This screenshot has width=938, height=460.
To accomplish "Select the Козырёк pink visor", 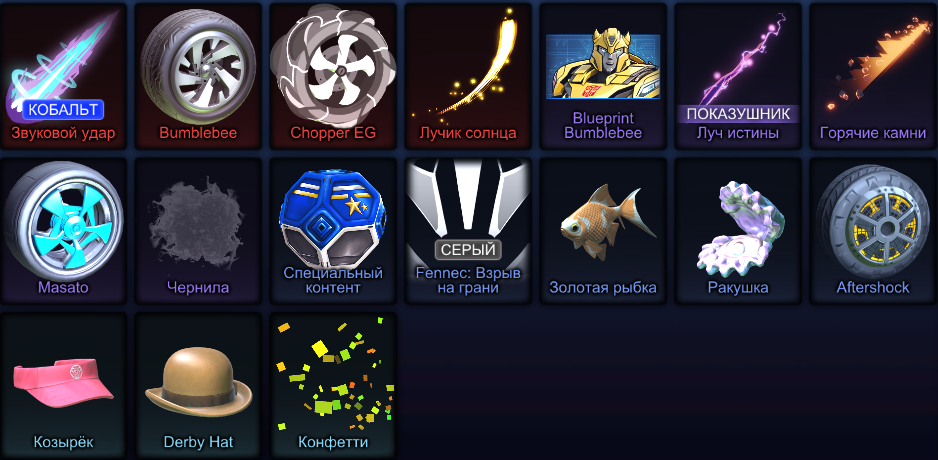I will click(63, 385).
